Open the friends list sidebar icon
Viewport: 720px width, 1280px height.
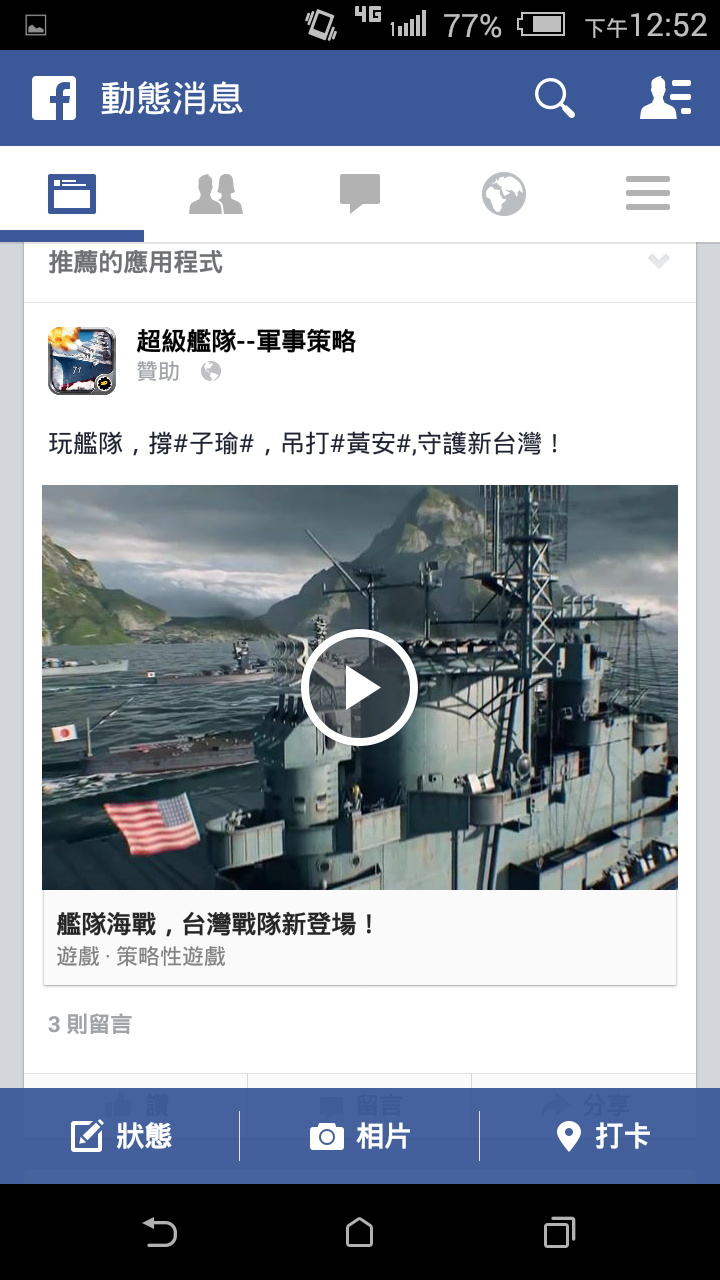tap(666, 98)
